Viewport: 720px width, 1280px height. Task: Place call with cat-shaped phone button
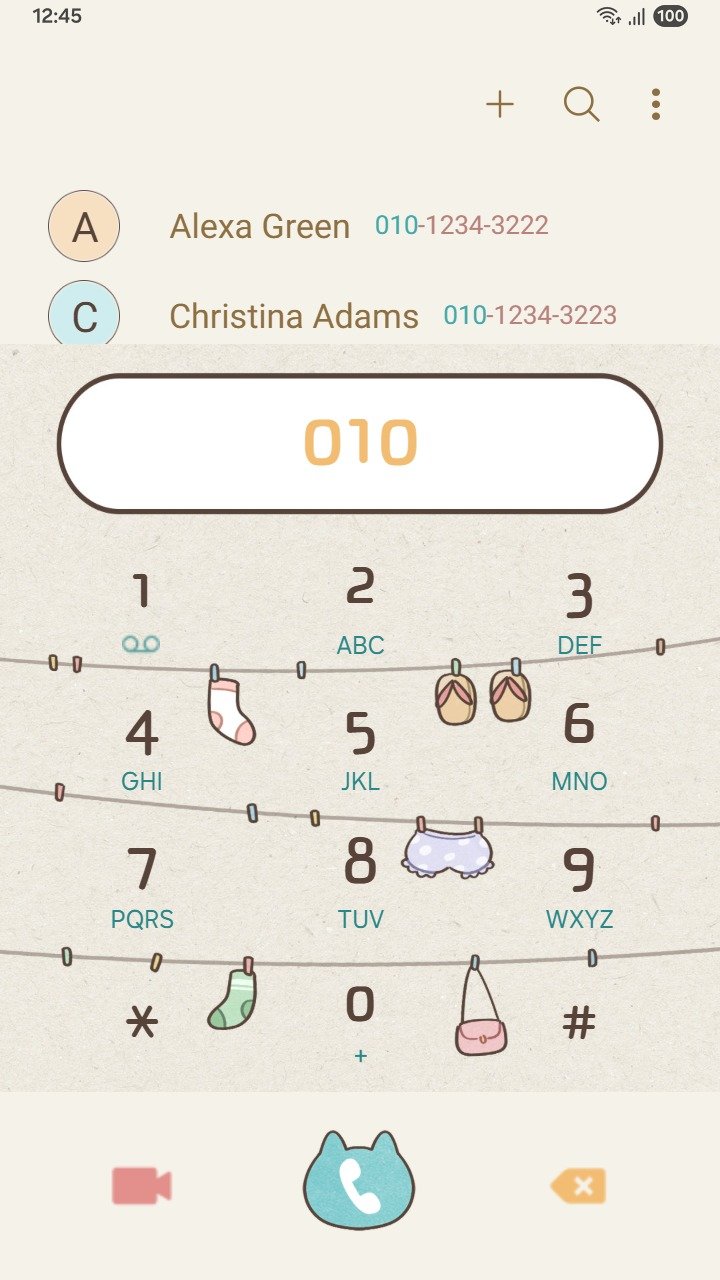point(359,1182)
